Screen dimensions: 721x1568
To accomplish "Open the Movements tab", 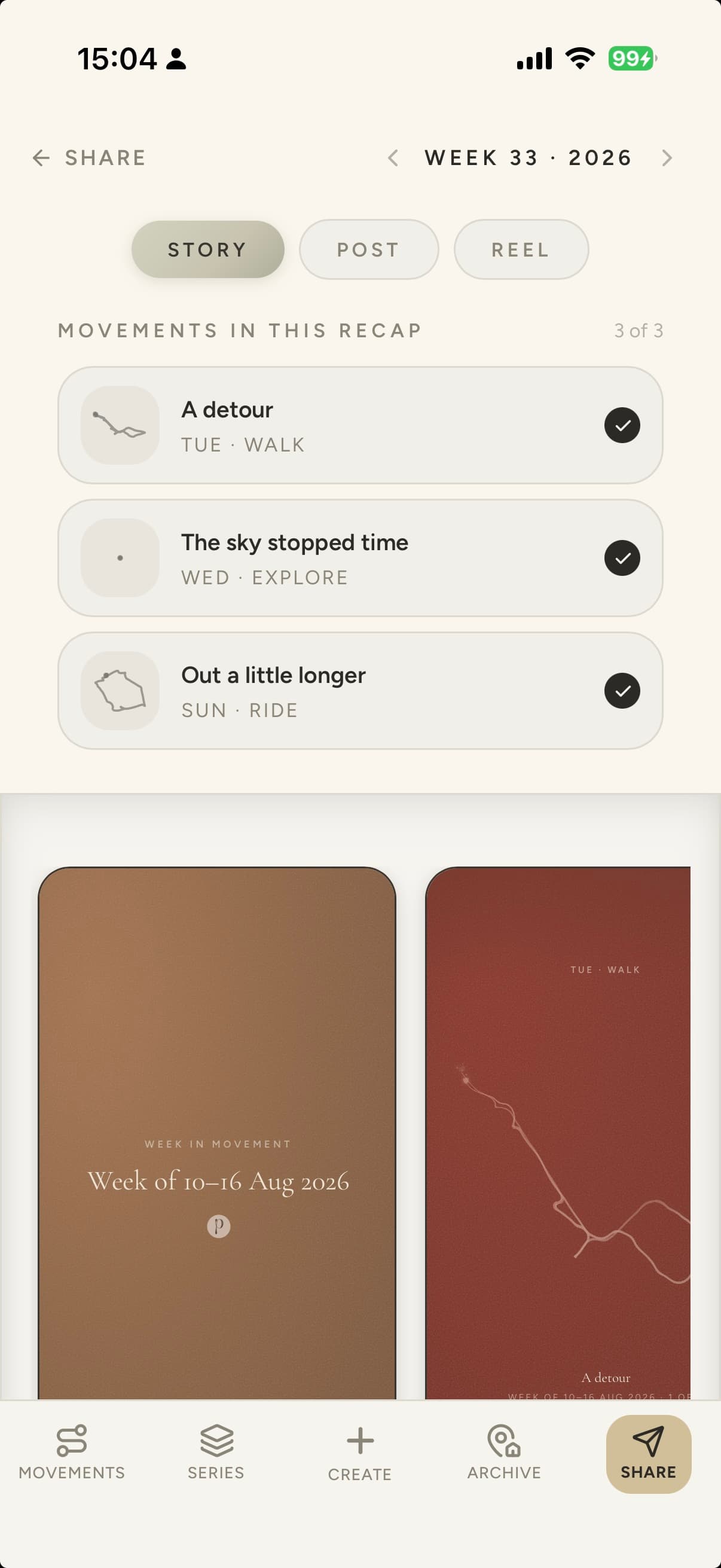I will [72, 1454].
